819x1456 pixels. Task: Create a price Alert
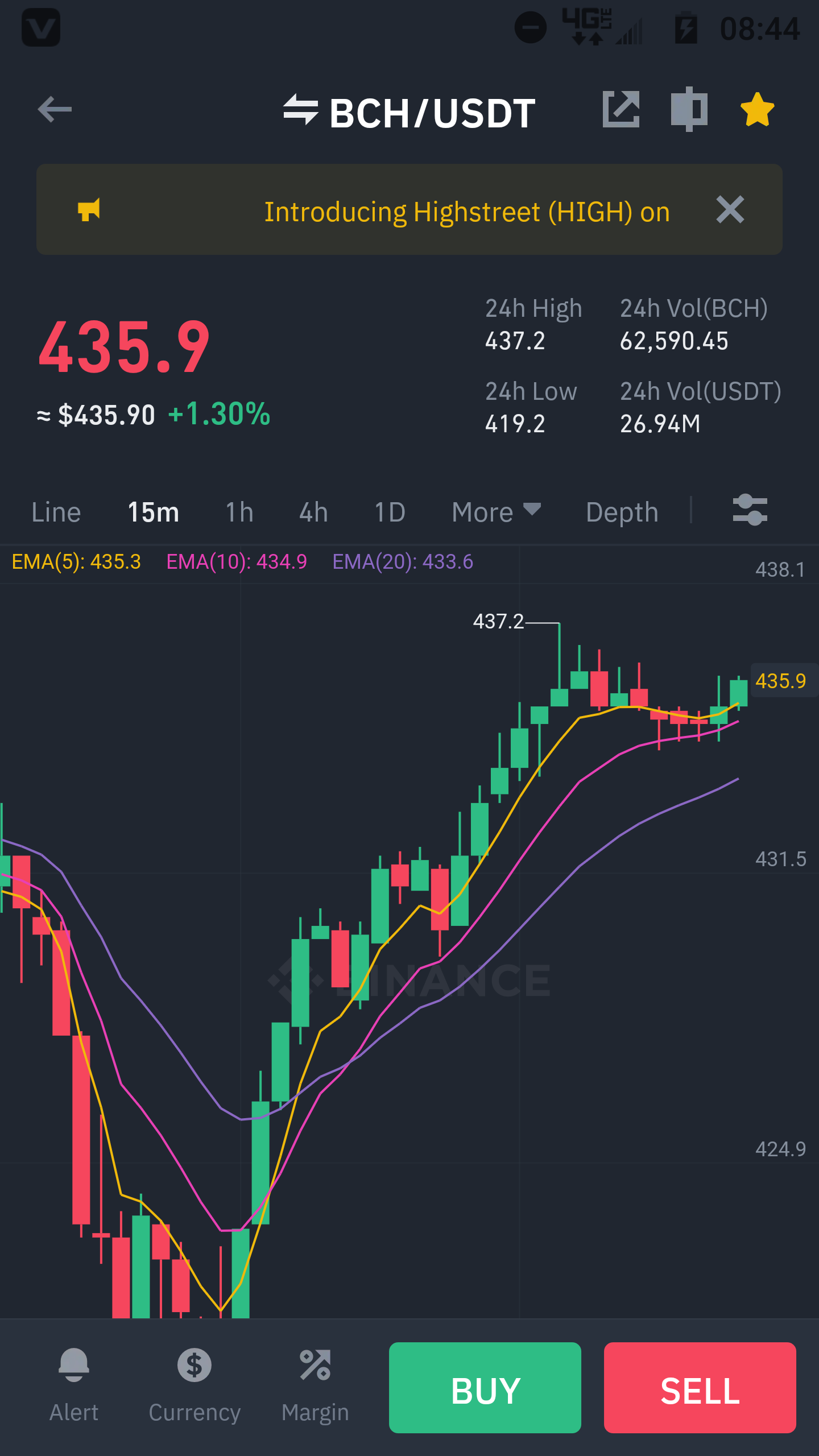[74, 1387]
